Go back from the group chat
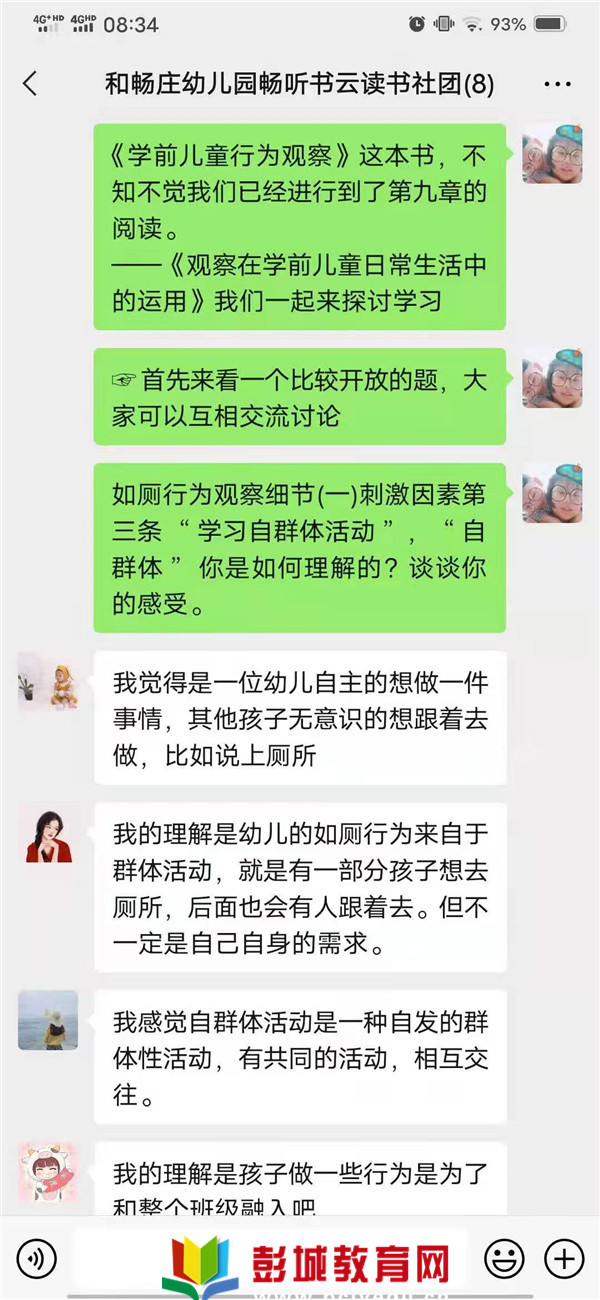The height and width of the screenshot is (1300, 600). coord(30,84)
